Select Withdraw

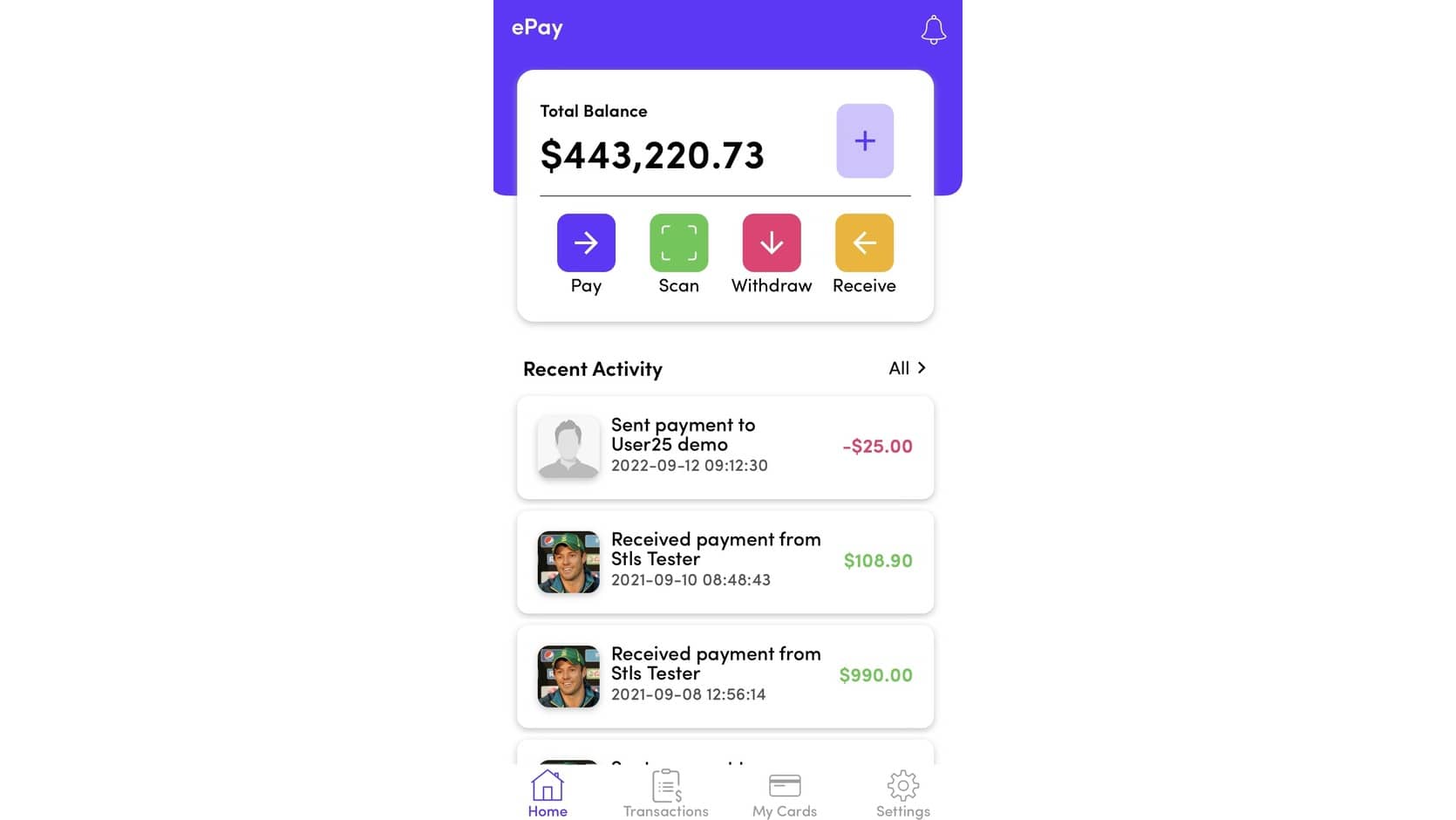pyautogui.click(x=771, y=243)
